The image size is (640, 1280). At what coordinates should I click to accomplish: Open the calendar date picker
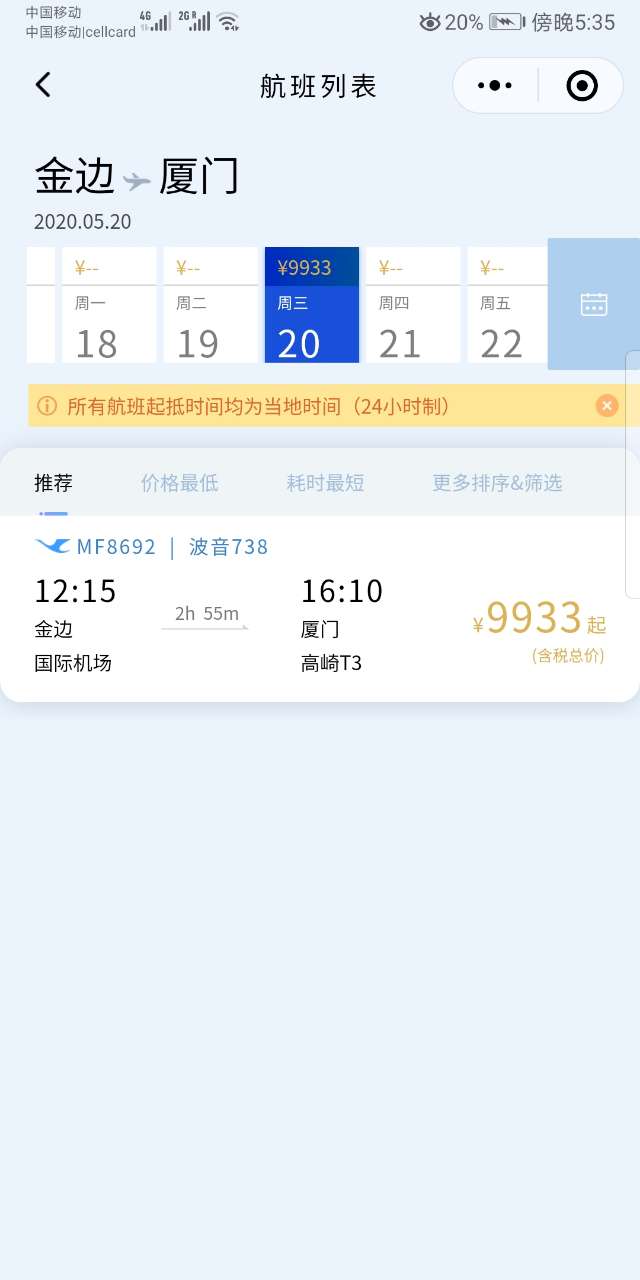click(594, 304)
